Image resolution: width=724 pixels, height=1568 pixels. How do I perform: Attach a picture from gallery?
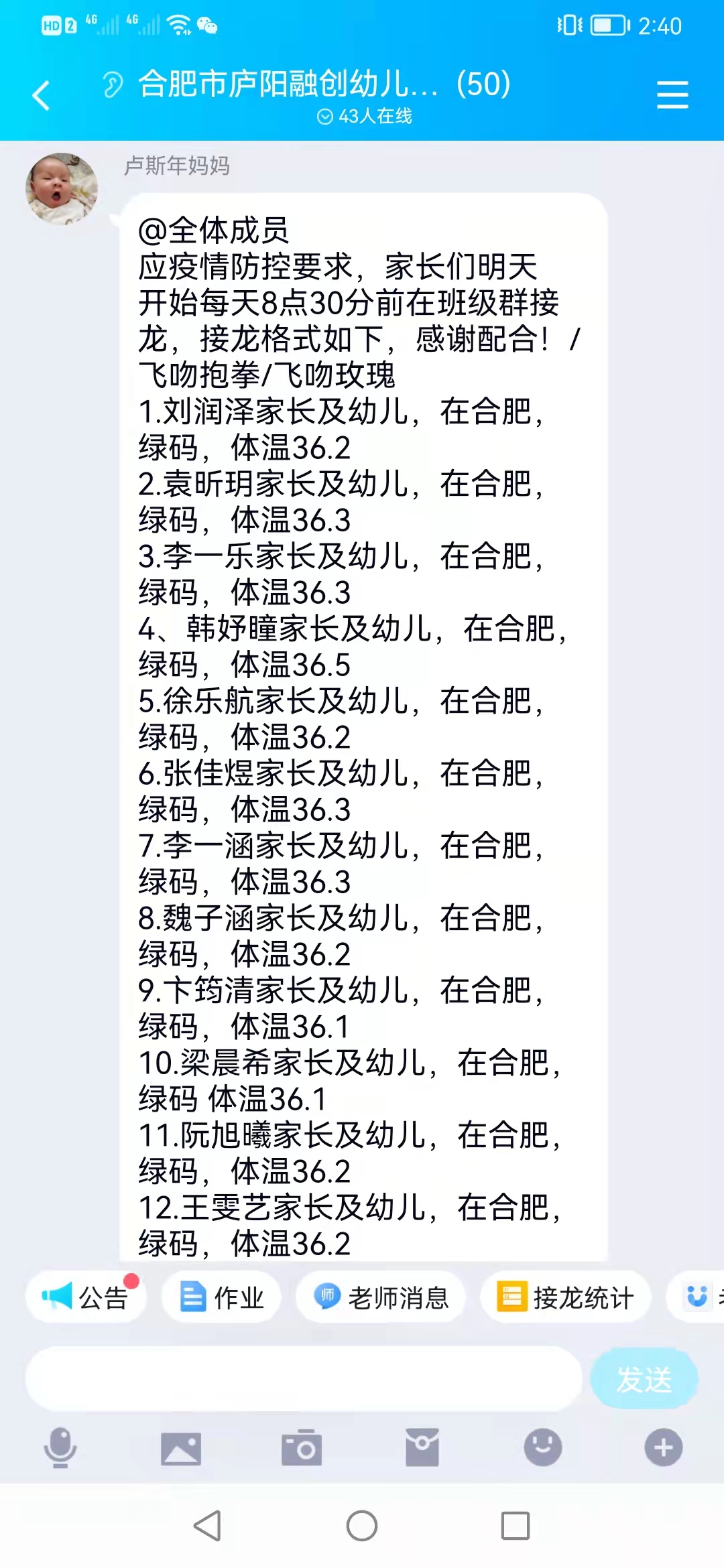[x=181, y=1447]
